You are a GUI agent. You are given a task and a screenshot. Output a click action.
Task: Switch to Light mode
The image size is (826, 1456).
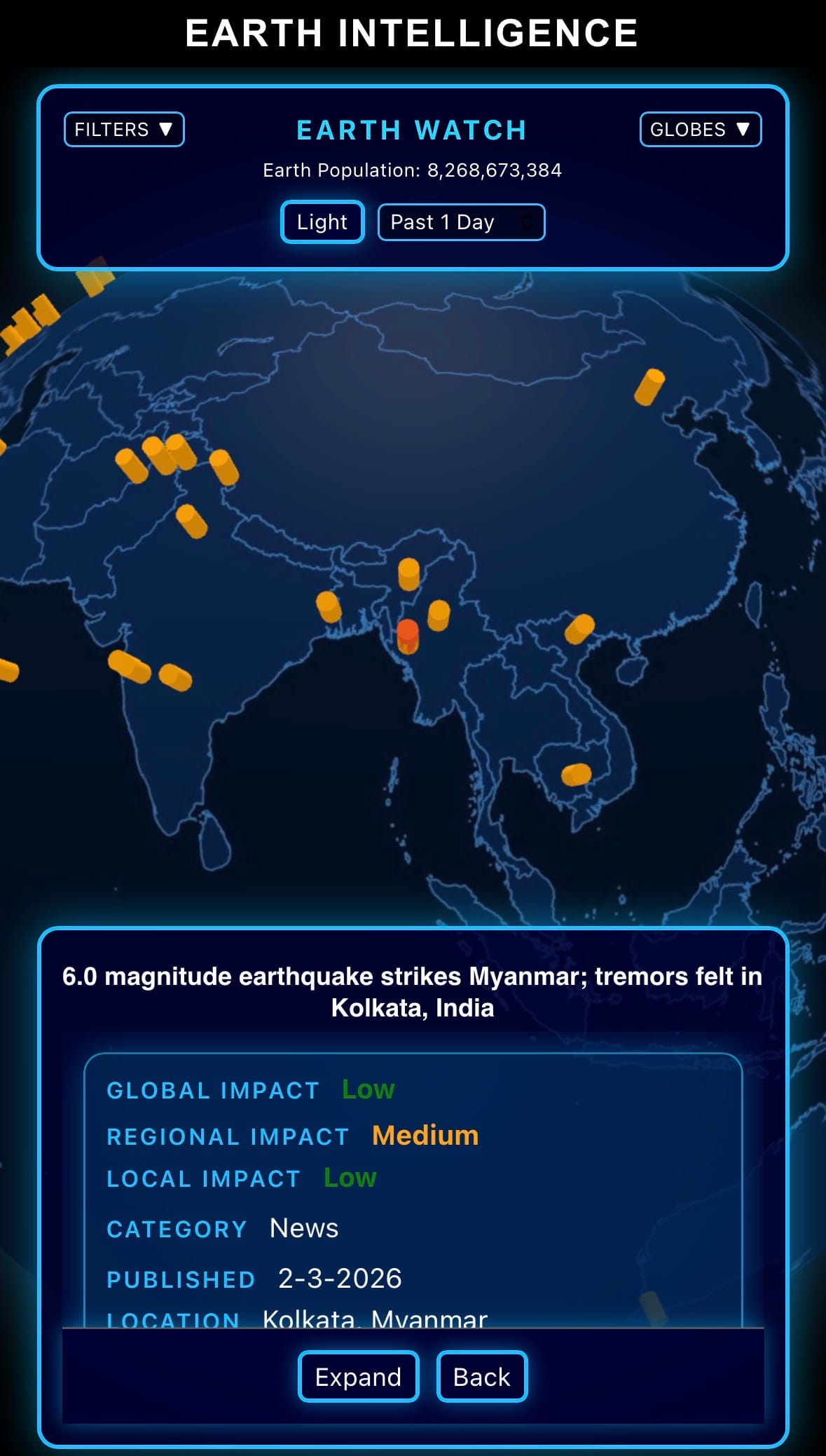pos(322,222)
